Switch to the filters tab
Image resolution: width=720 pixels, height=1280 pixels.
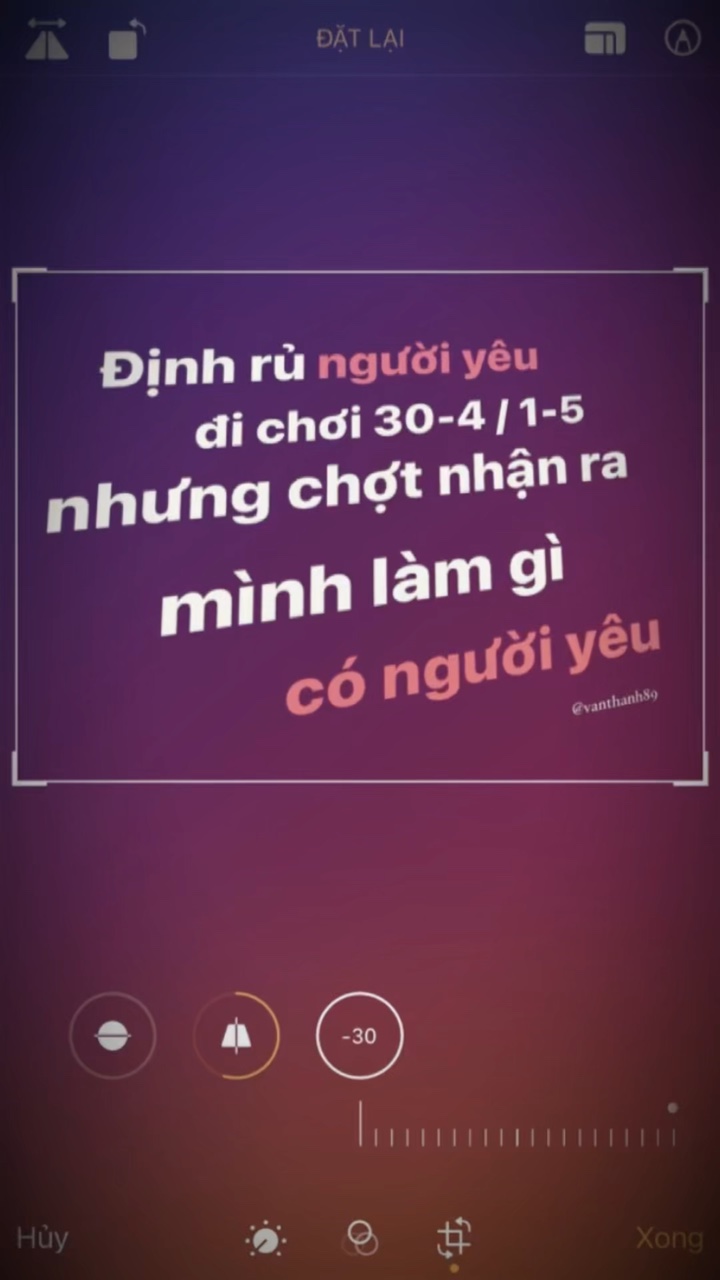[x=361, y=1239]
